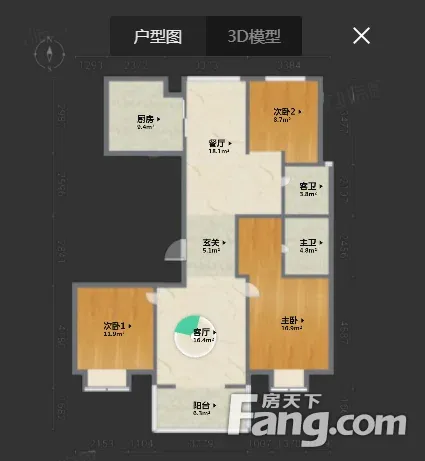Go to the 客卫 room
Viewport: 425px width, 461px height.
coord(311,189)
